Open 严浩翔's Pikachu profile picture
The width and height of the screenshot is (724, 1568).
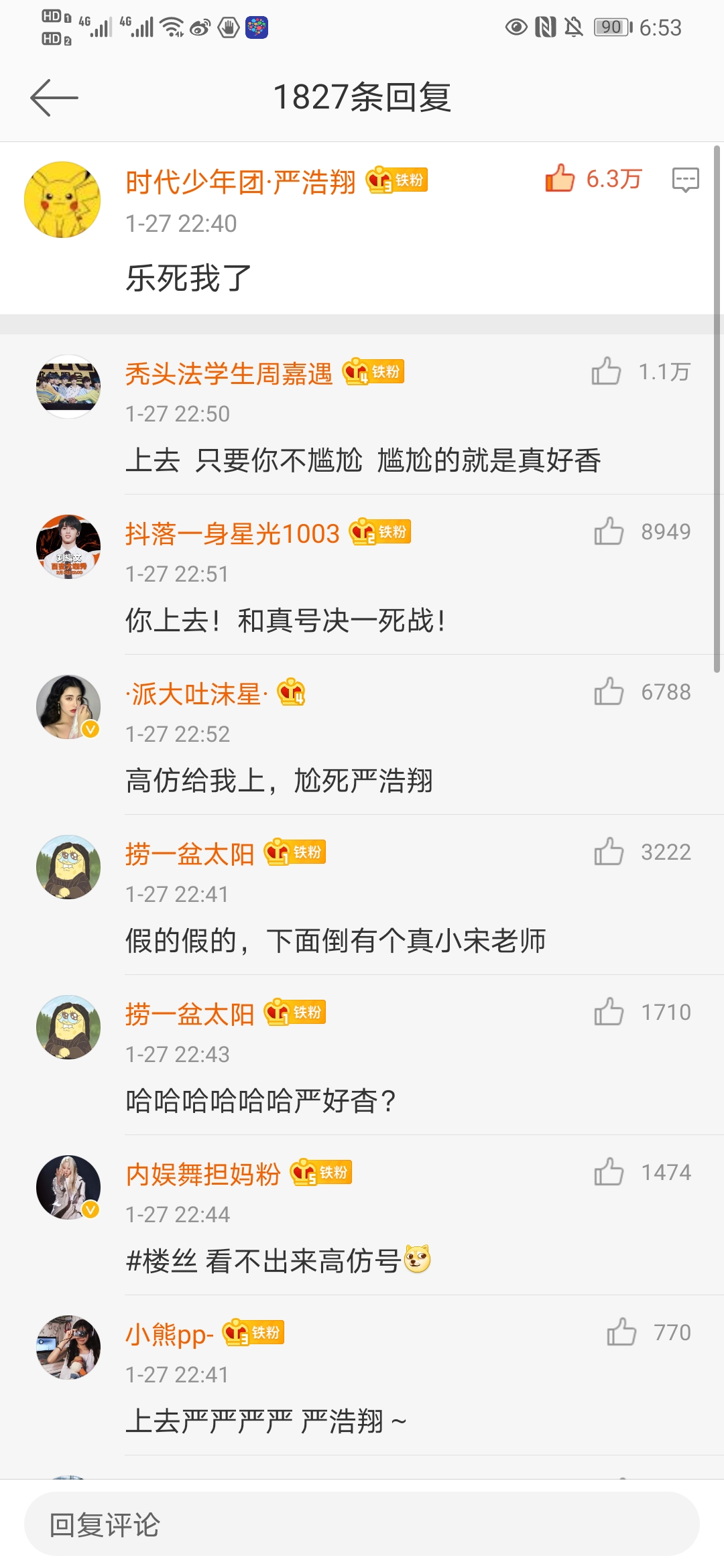click(x=62, y=198)
